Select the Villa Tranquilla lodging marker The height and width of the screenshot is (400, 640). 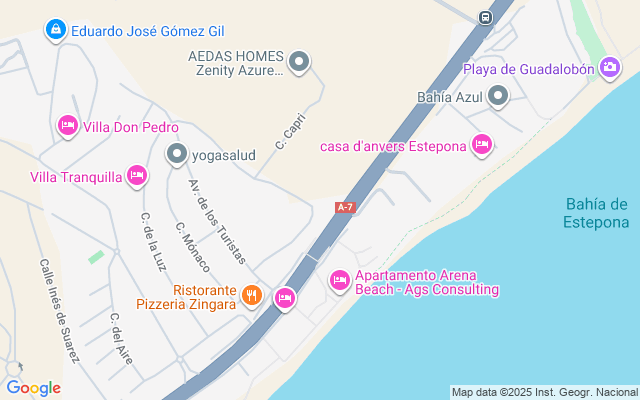coord(138,176)
